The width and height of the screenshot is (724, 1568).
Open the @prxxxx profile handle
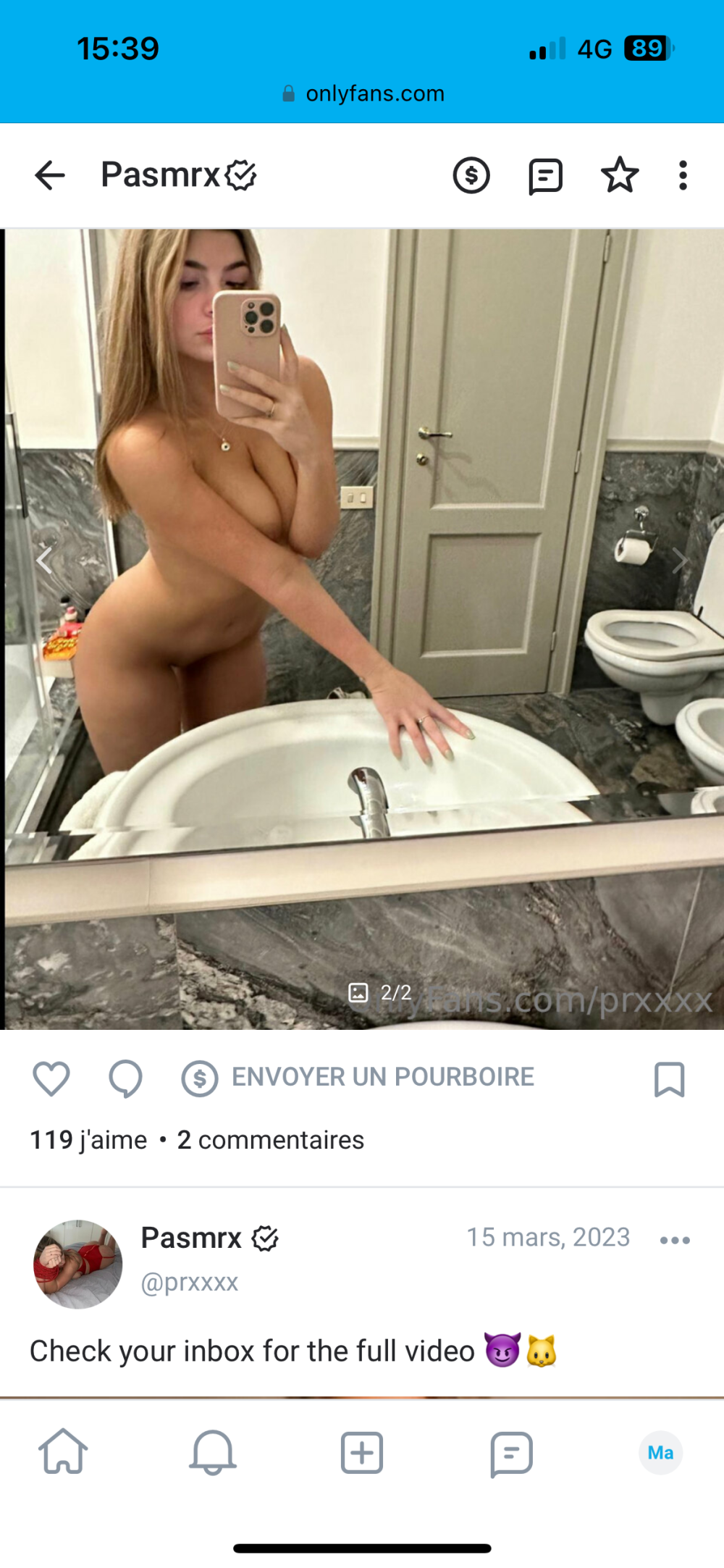coord(190,1282)
